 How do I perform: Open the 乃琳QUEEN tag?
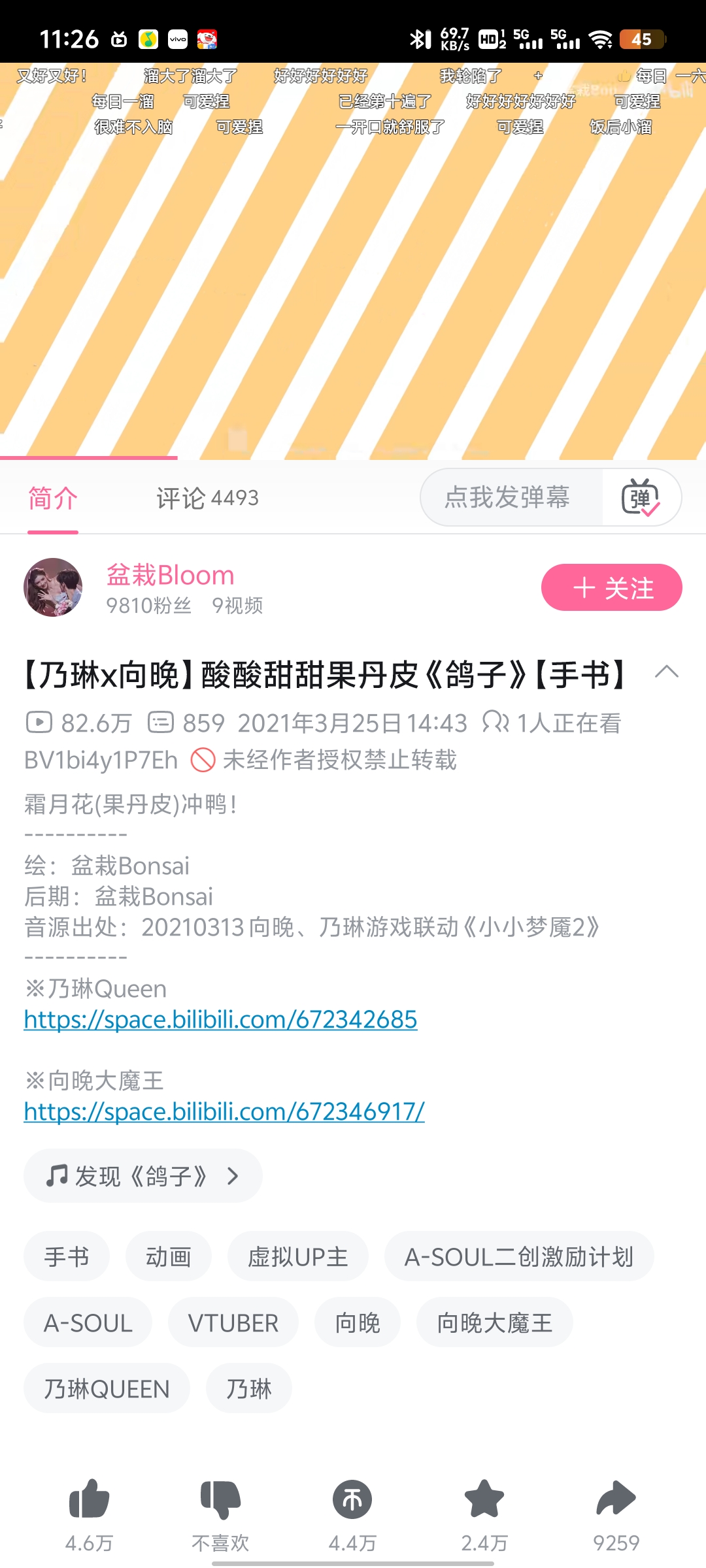(107, 1389)
